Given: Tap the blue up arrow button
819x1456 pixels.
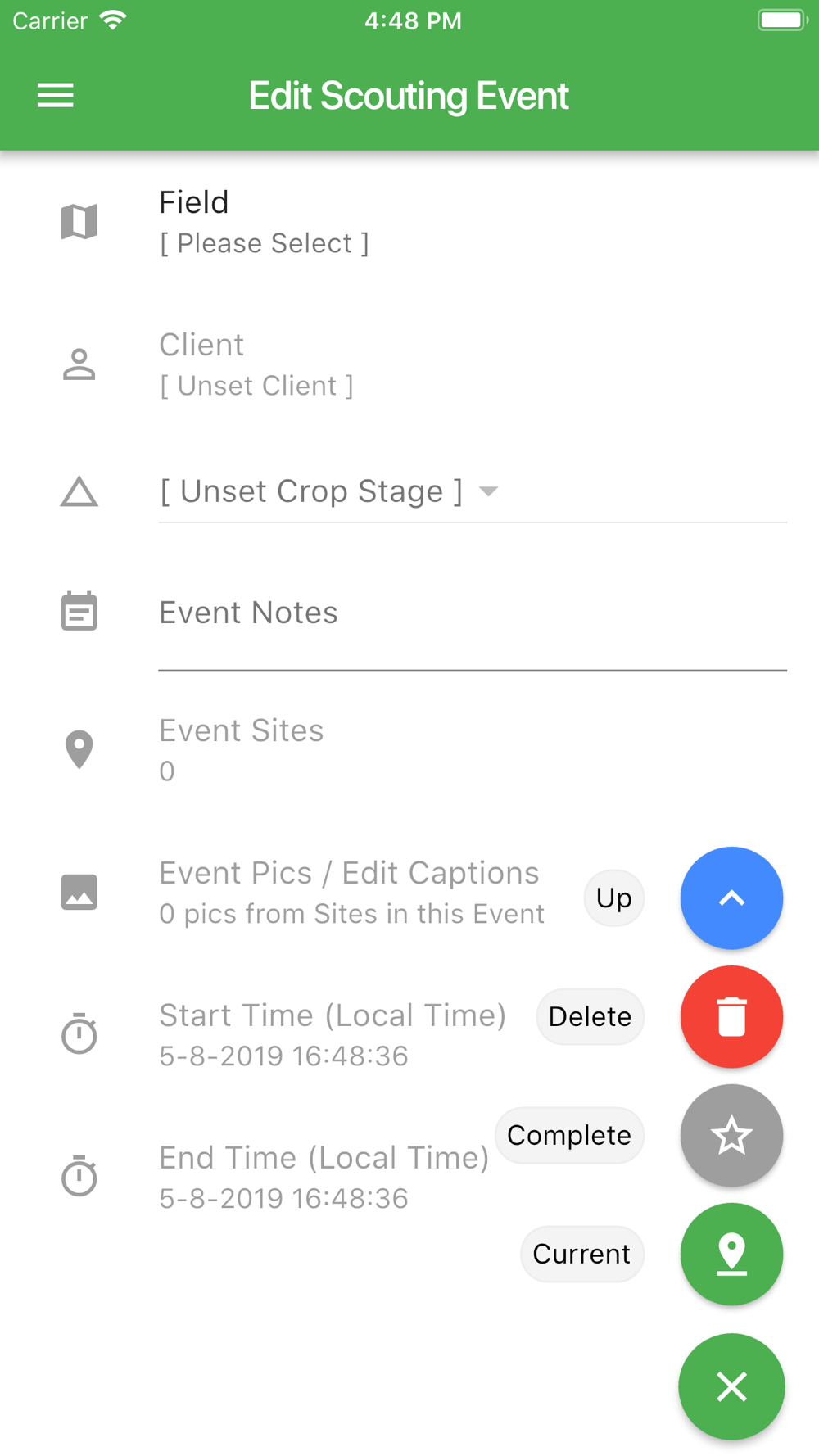Looking at the screenshot, I should 731,898.
